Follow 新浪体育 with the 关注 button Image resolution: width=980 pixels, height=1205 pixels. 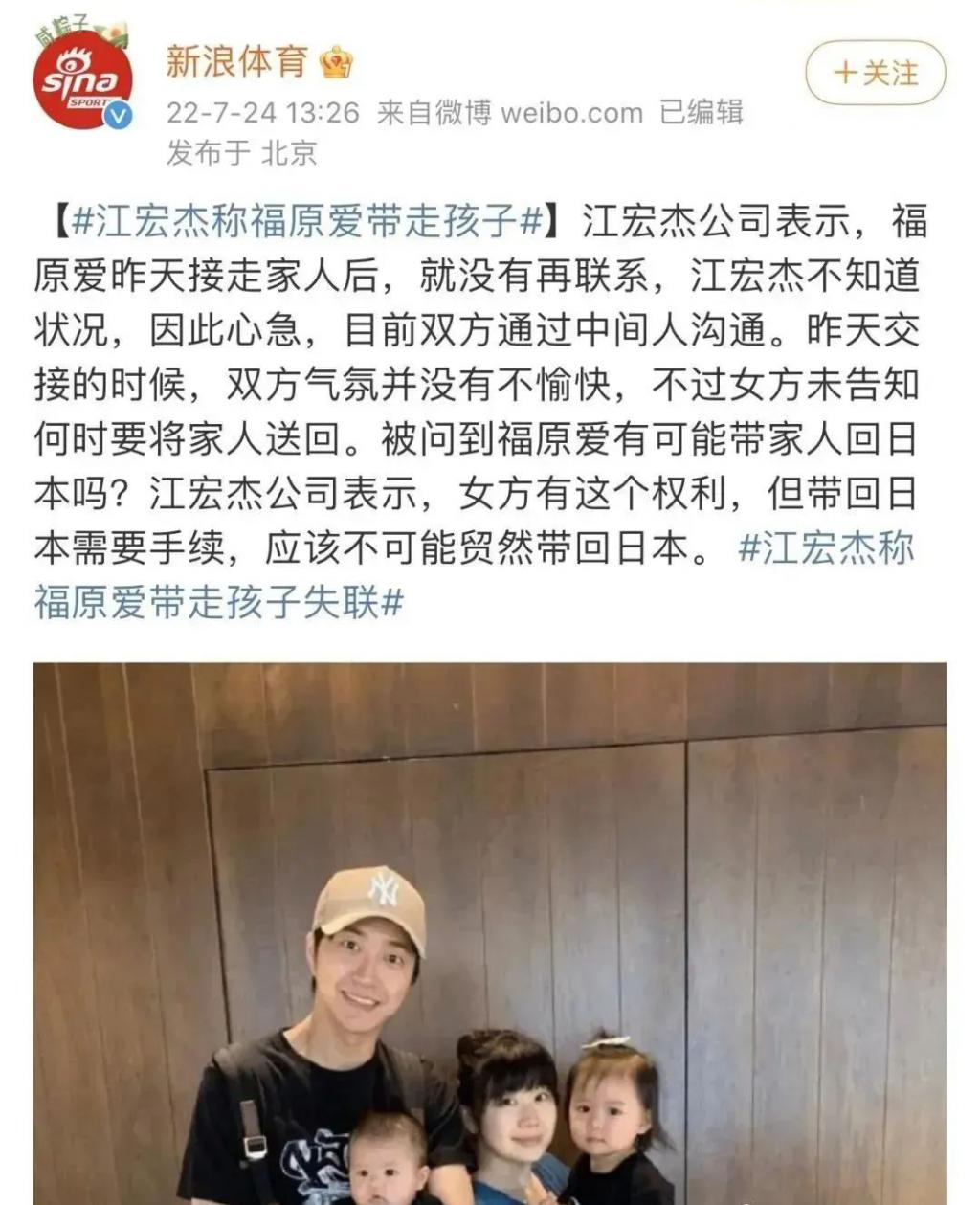pyautogui.click(x=875, y=73)
